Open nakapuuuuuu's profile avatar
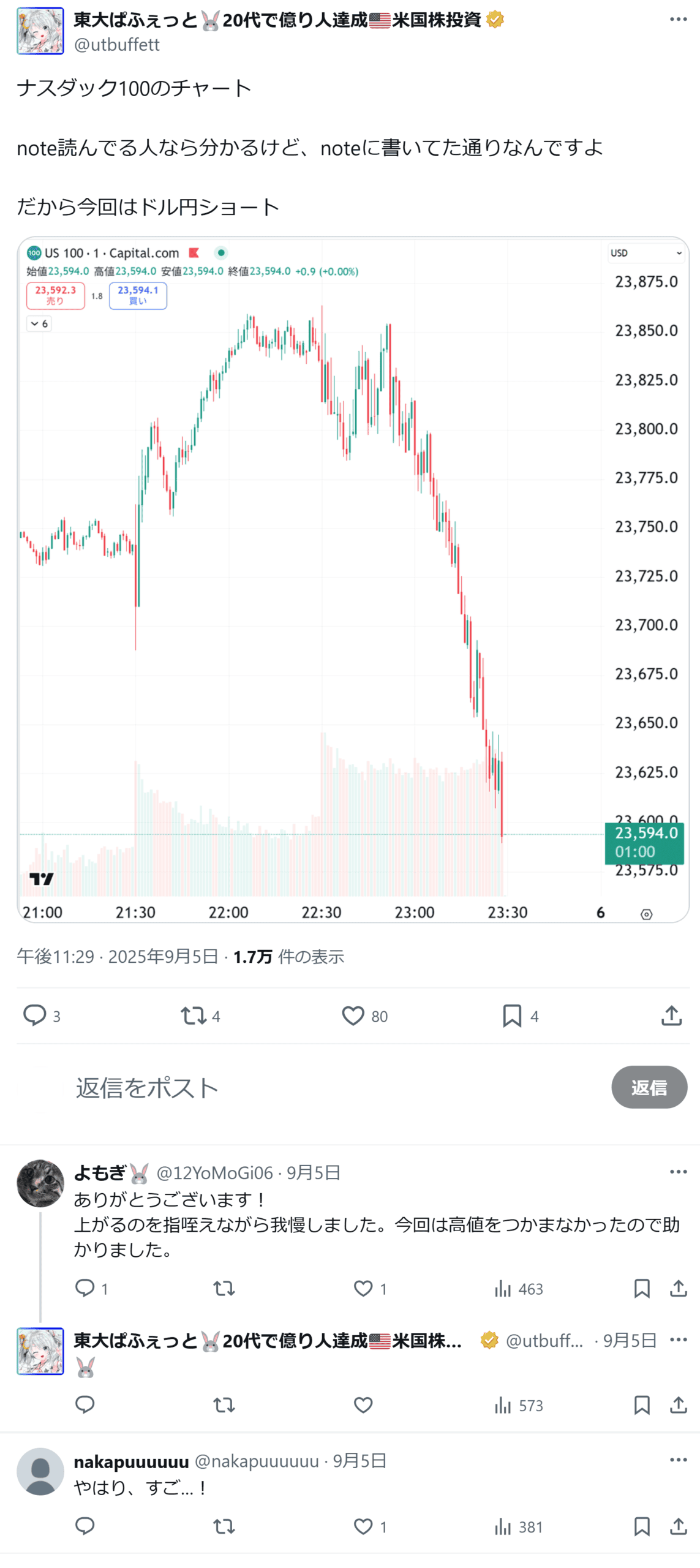Screen dimensions: 700x1568 pyautogui.click(x=40, y=1471)
